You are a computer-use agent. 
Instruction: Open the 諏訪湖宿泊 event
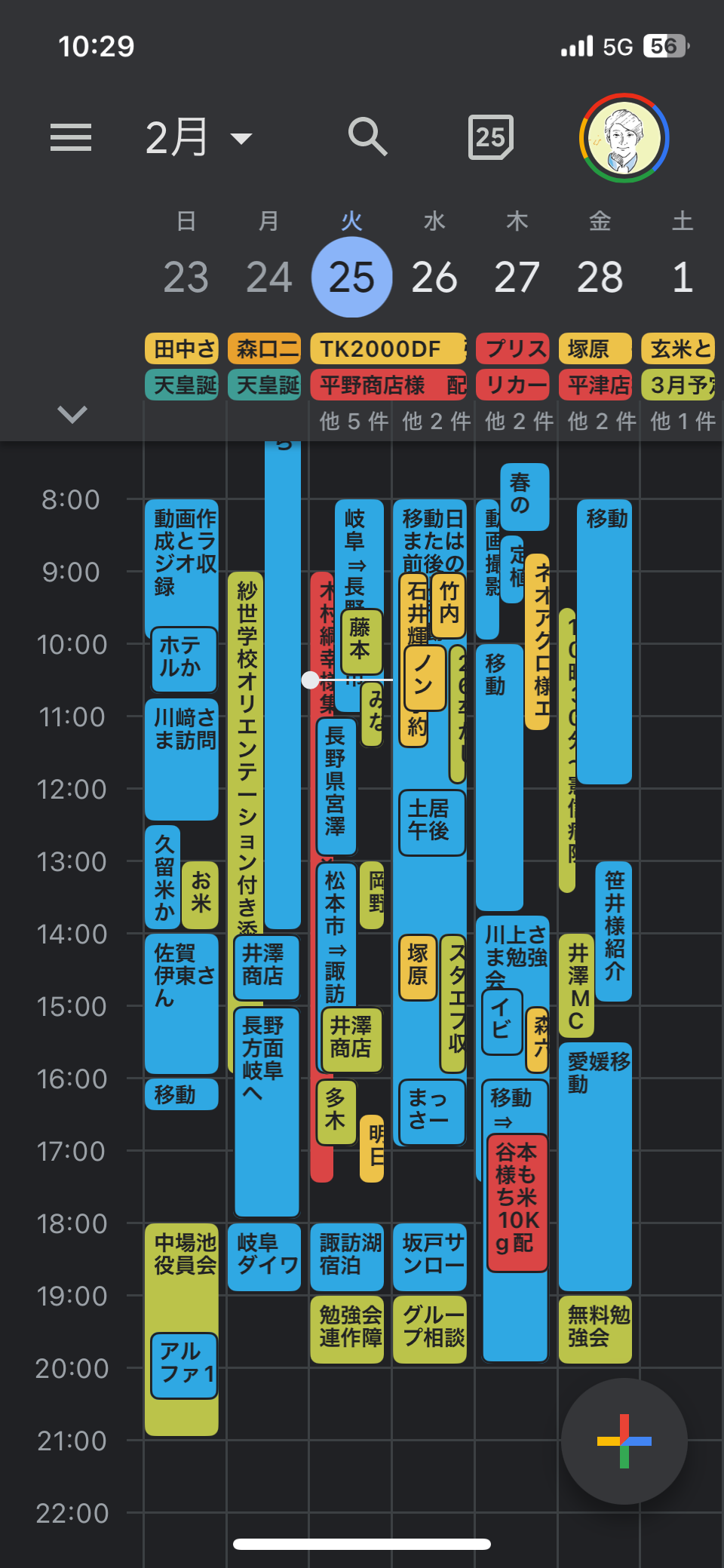[x=347, y=1257]
